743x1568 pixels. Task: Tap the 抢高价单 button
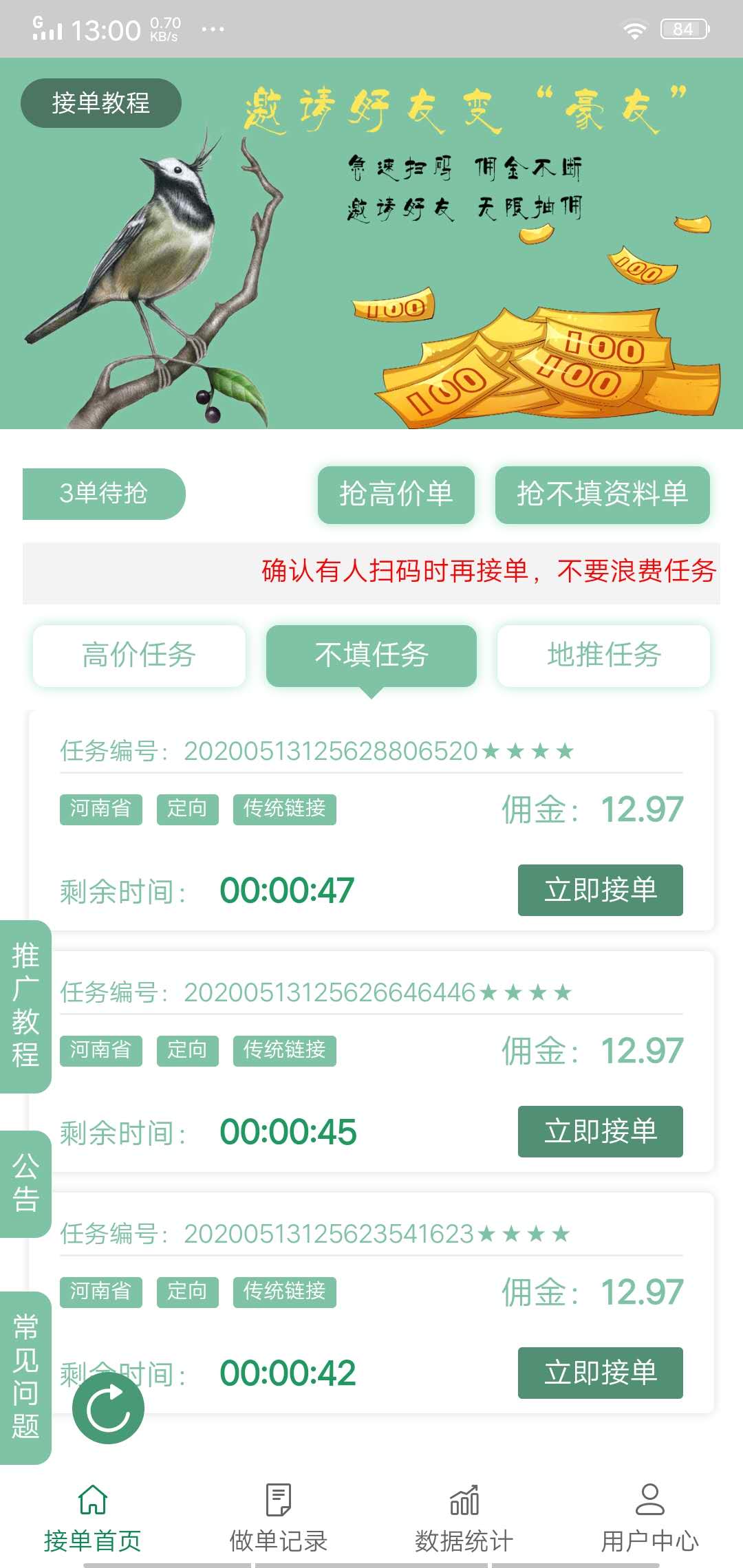[x=396, y=494]
